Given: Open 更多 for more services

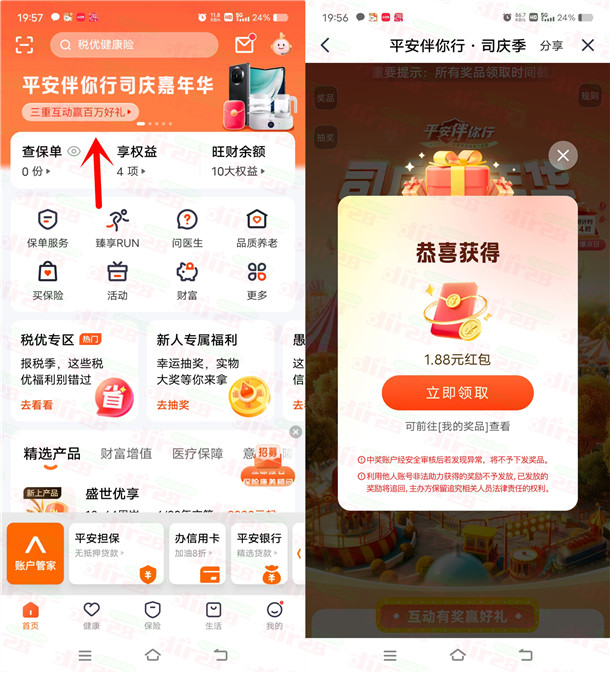Looking at the screenshot, I should (257, 281).
